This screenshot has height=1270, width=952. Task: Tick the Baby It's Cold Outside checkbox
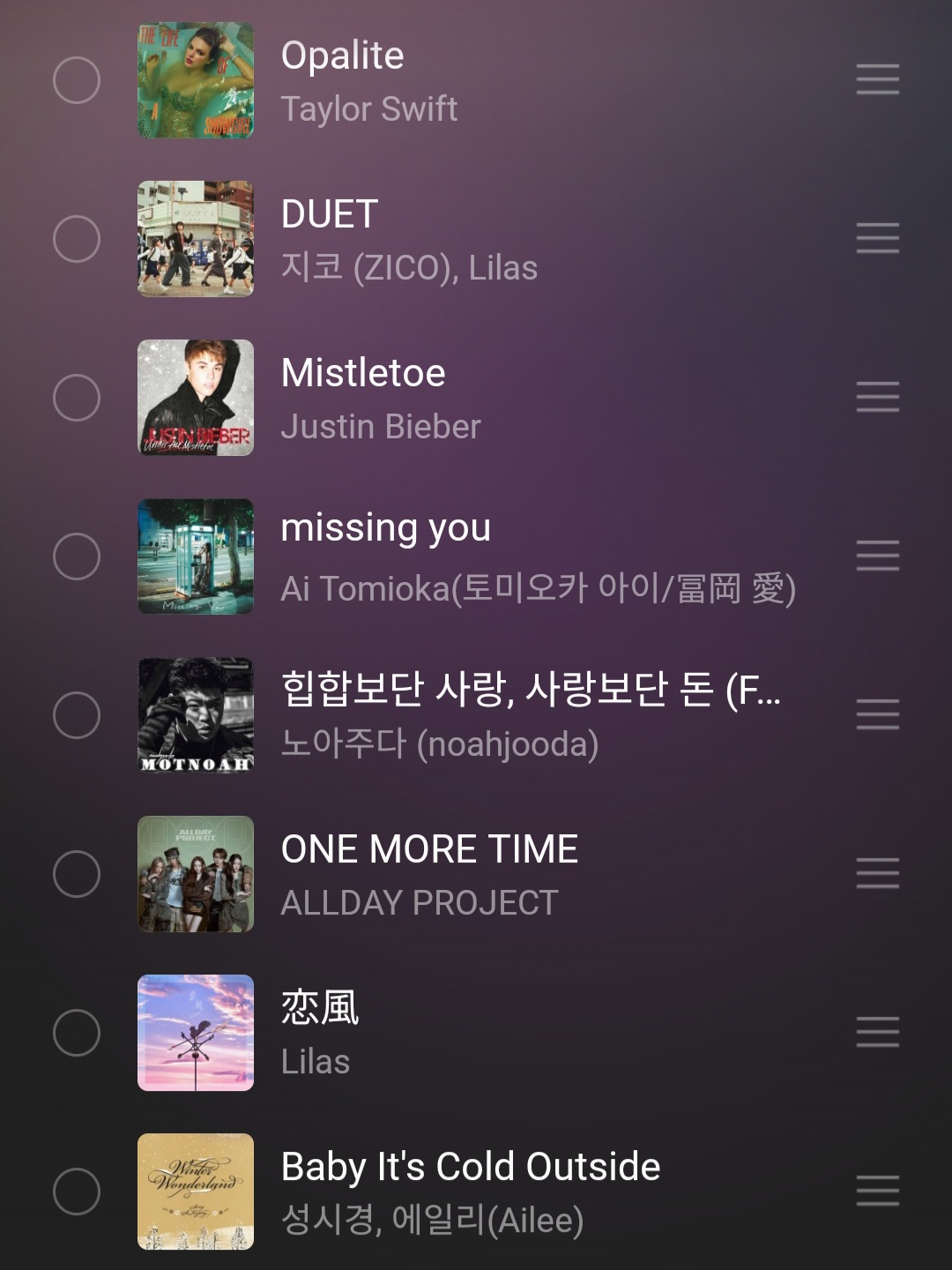click(77, 1192)
